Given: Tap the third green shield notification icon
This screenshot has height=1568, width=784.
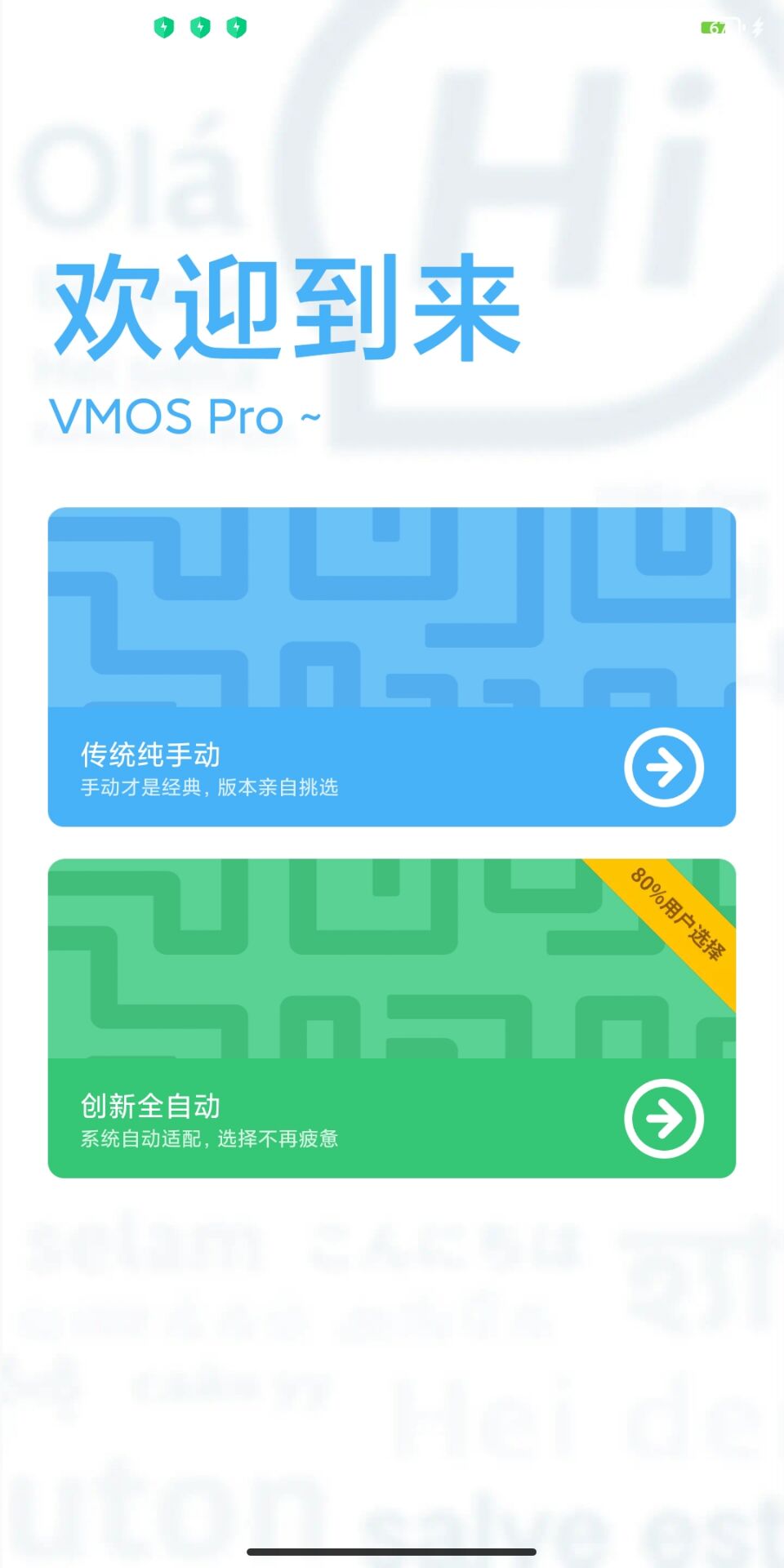Looking at the screenshot, I should pos(234,27).
